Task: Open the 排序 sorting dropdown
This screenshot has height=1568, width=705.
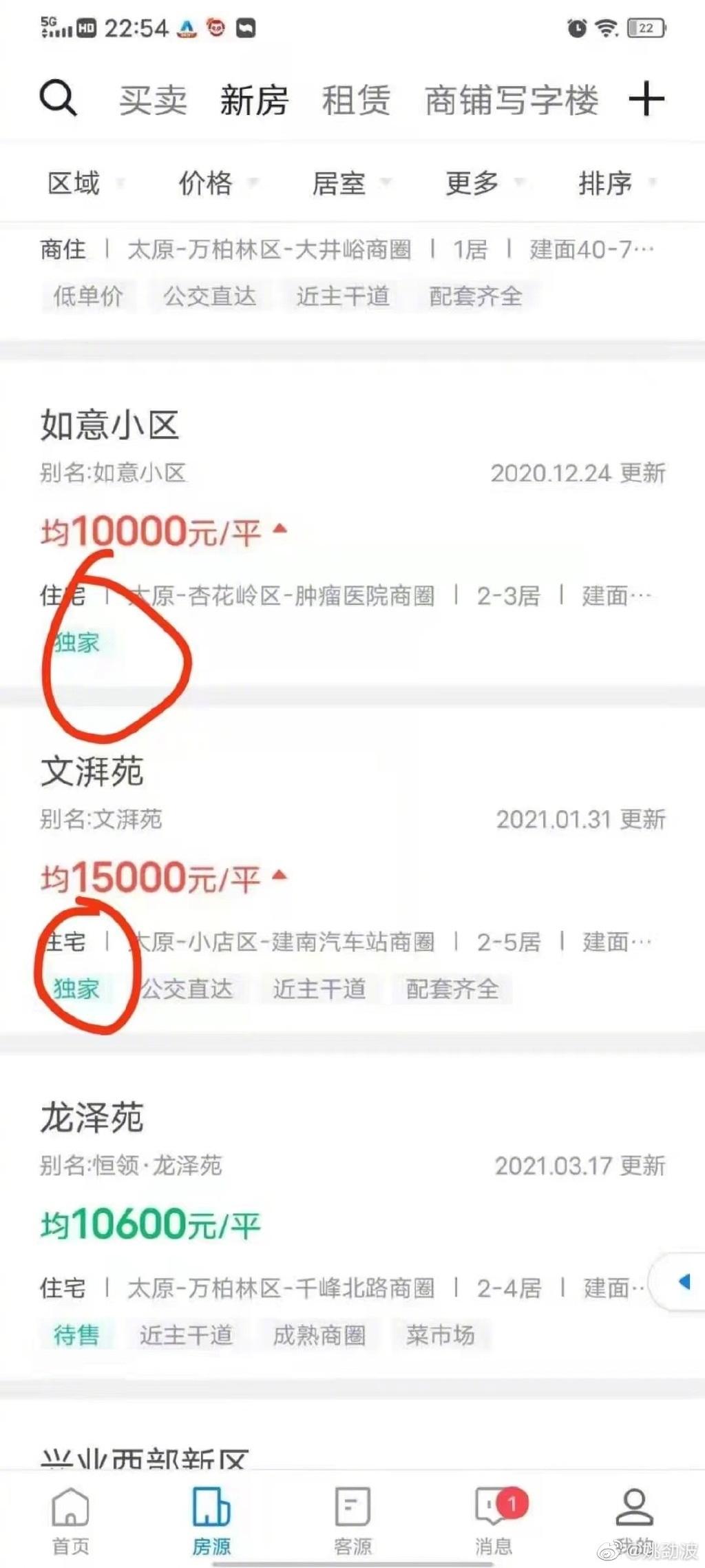Action: (x=605, y=183)
